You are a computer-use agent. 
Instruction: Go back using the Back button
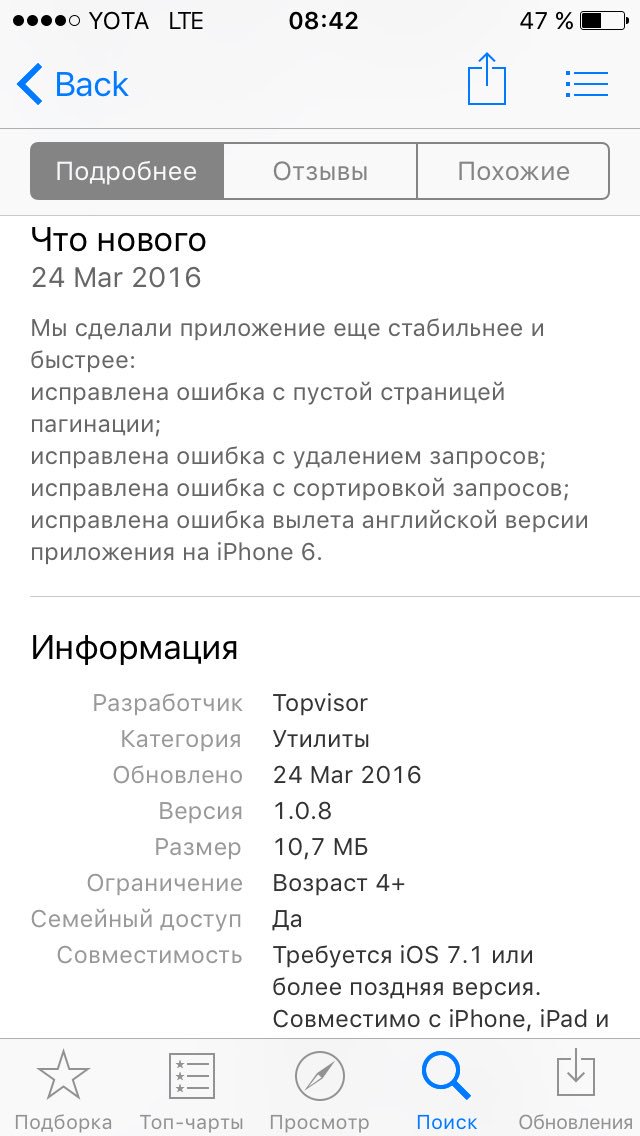tap(73, 84)
